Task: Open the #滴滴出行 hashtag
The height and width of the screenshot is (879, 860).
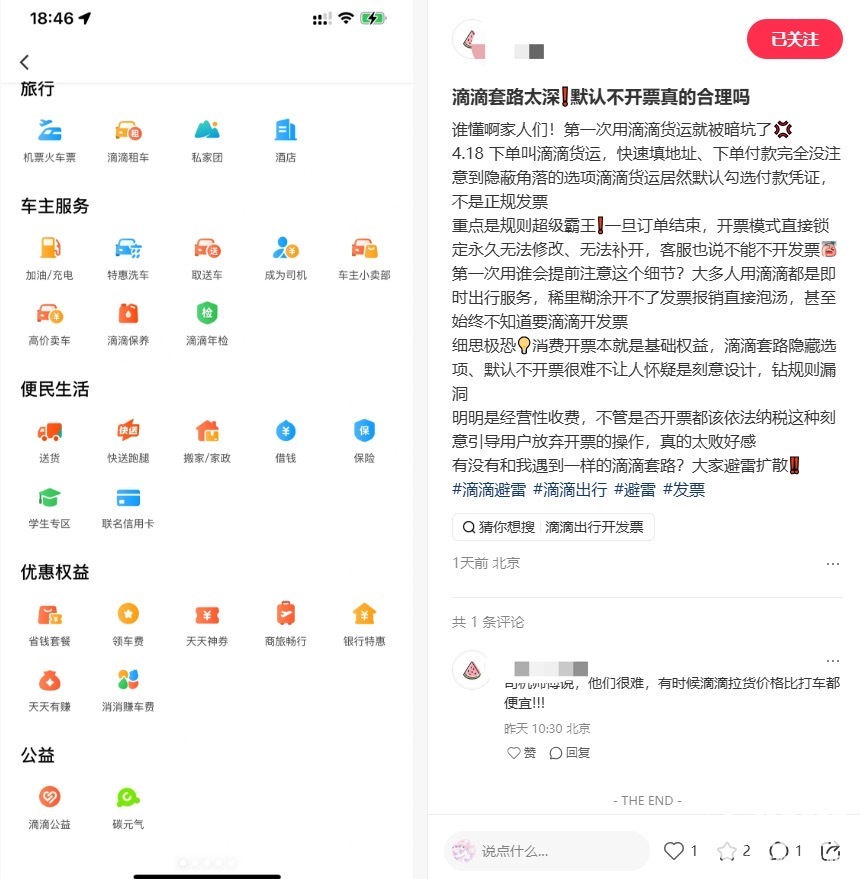Action: tap(570, 489)
